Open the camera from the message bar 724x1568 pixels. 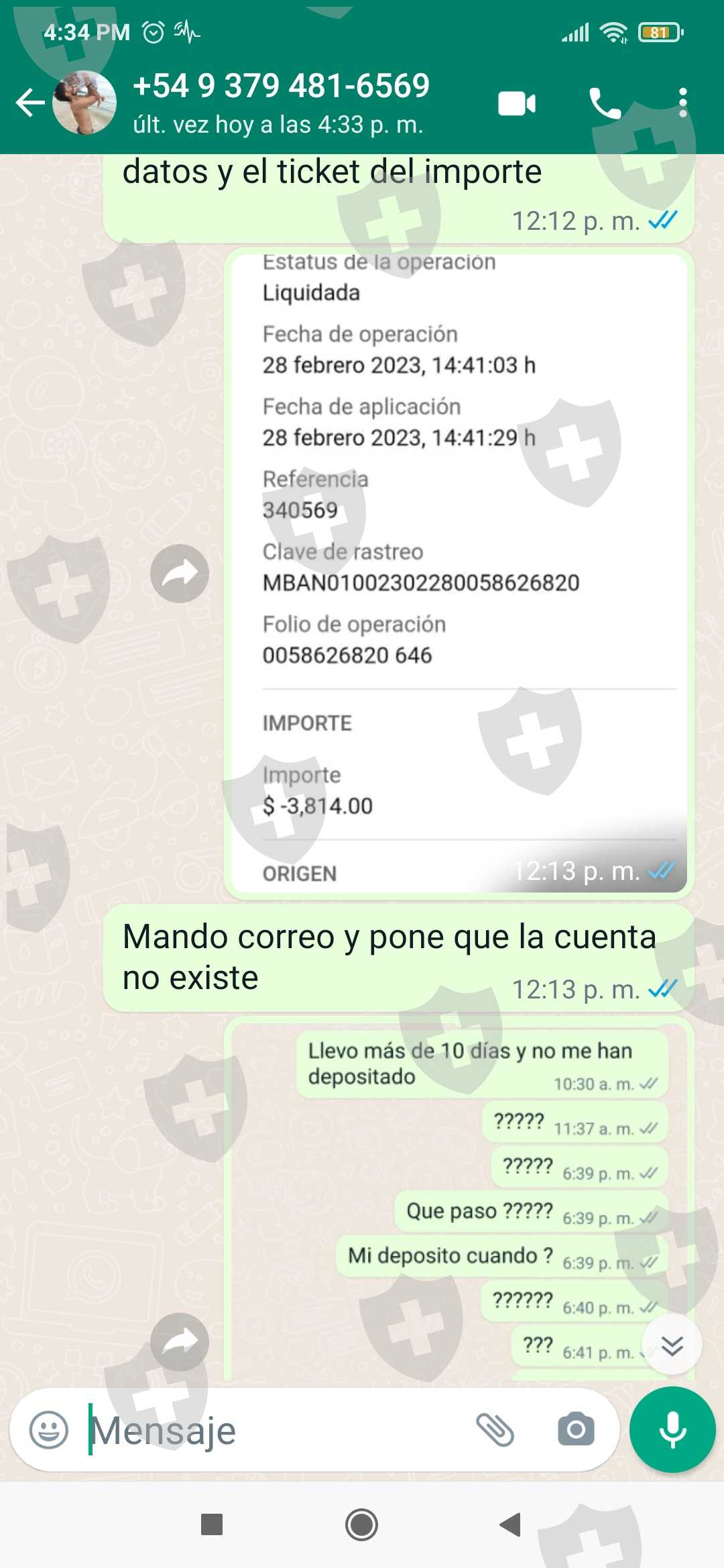click(x=576, y=1430)
